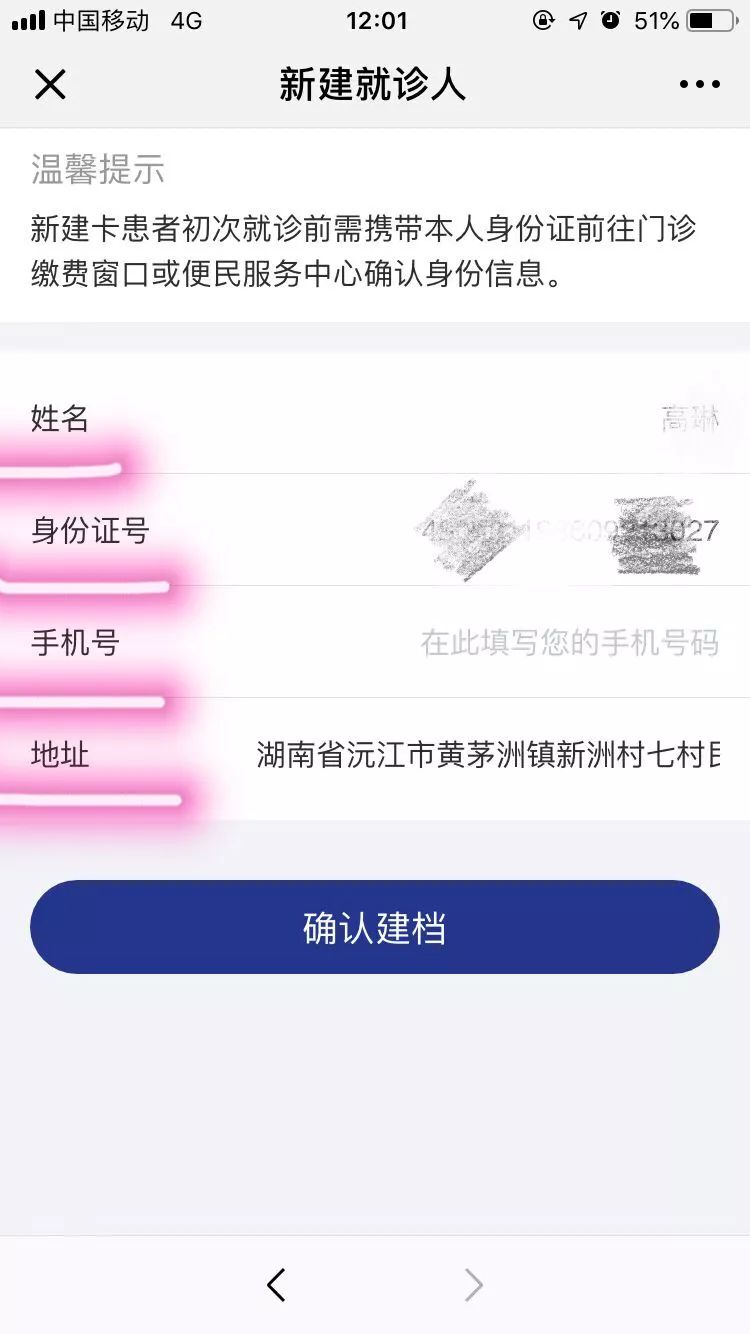
Task: Edit the 地址 address field
Action: [487, 755]
